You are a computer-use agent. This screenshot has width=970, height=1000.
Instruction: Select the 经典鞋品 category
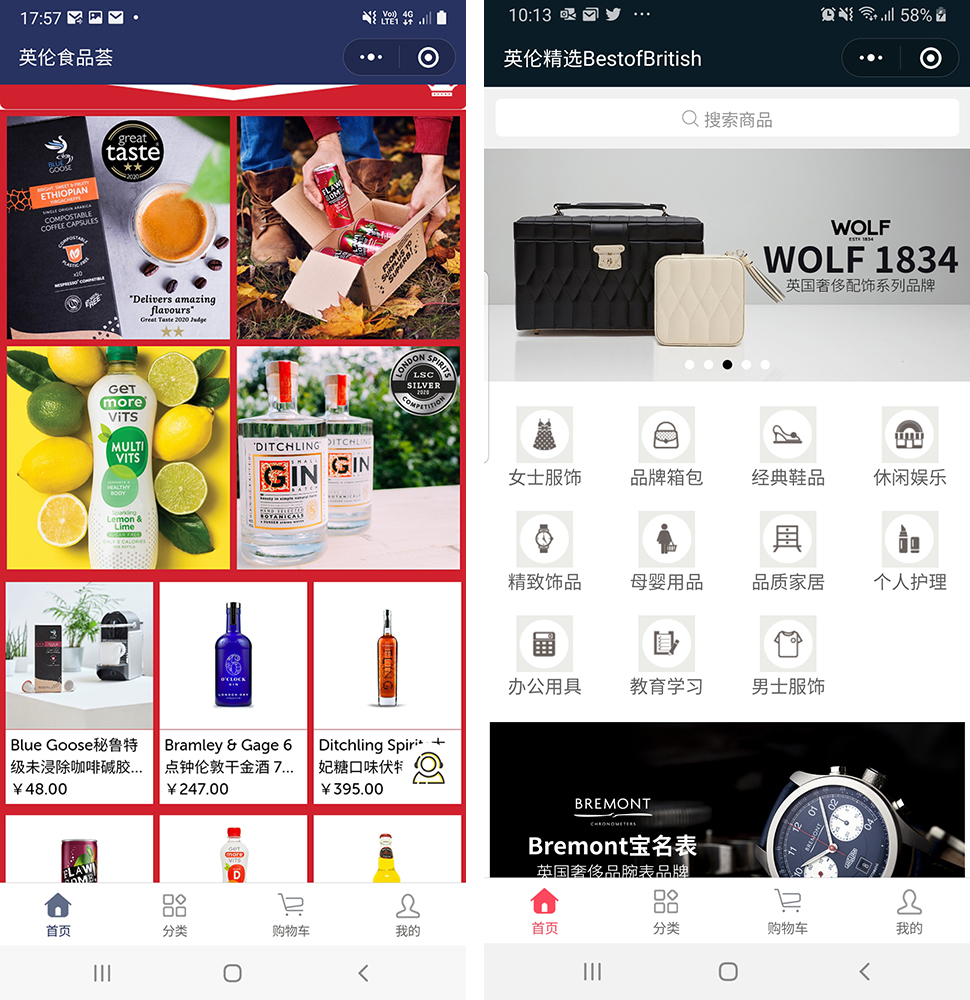tap(788, 446)
